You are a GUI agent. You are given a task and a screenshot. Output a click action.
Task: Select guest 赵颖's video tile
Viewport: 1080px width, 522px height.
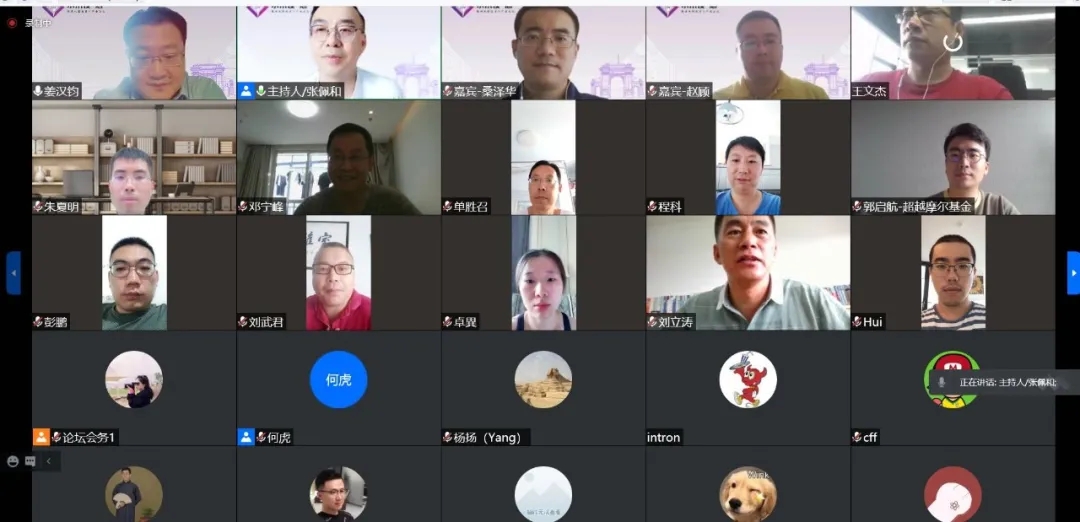tap(747, 52)
